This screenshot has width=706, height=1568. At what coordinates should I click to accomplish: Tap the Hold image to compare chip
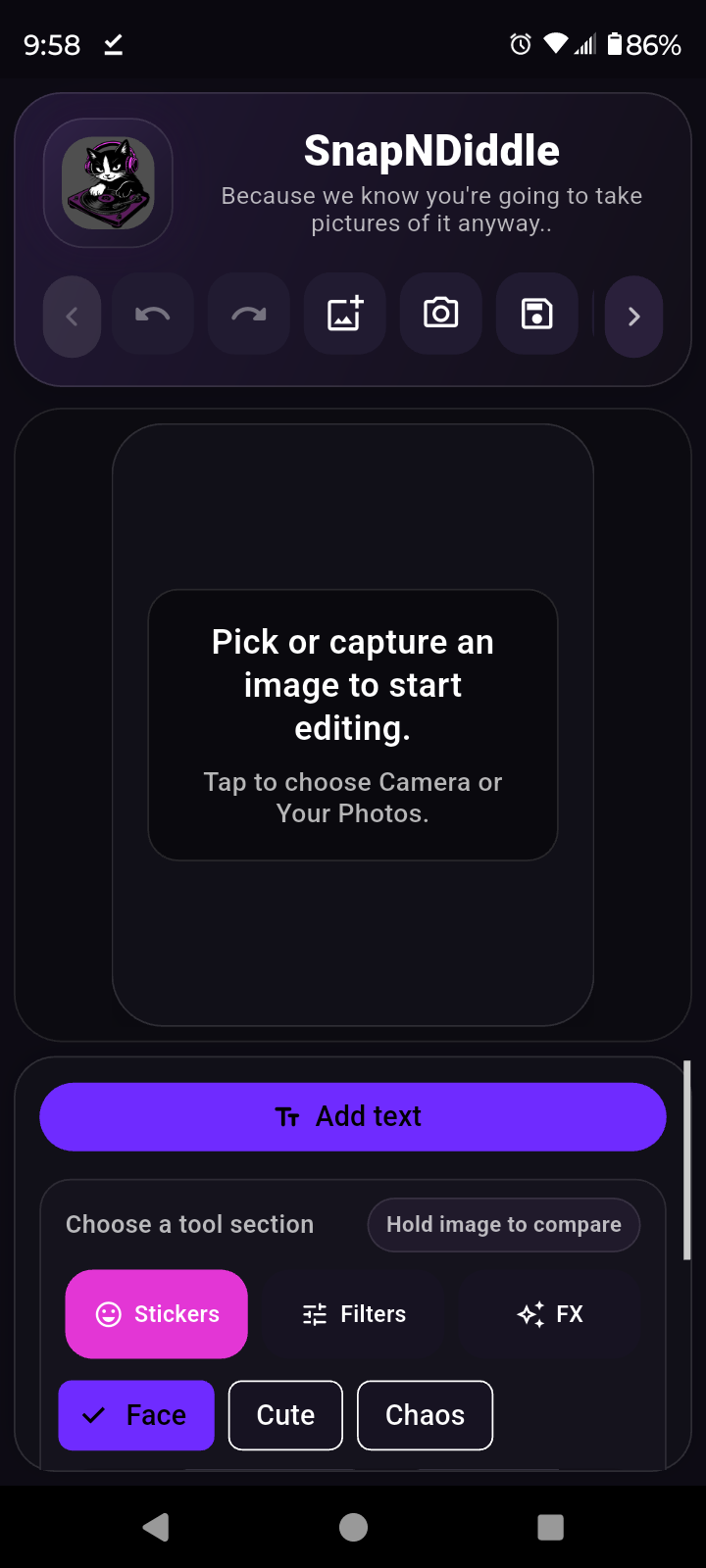pyautogui.click(x=504, y=1225)
